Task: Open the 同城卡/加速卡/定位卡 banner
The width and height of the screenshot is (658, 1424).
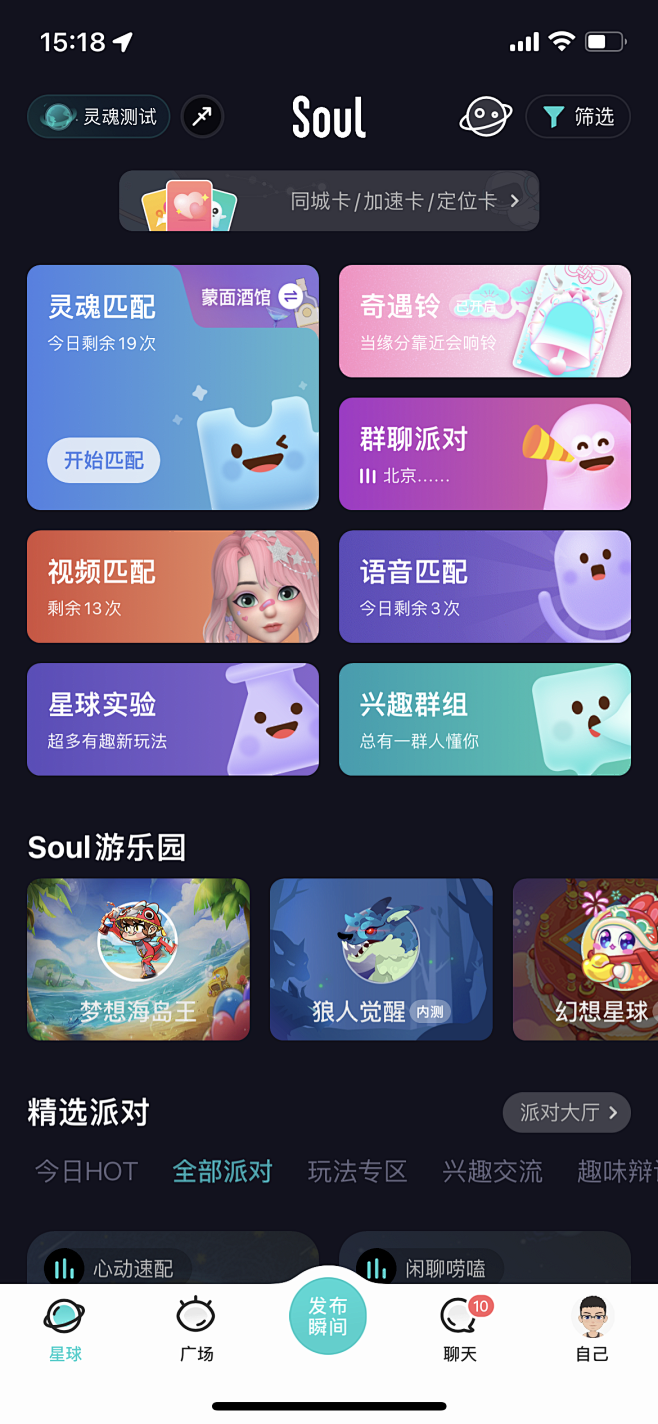Action: 329,201
